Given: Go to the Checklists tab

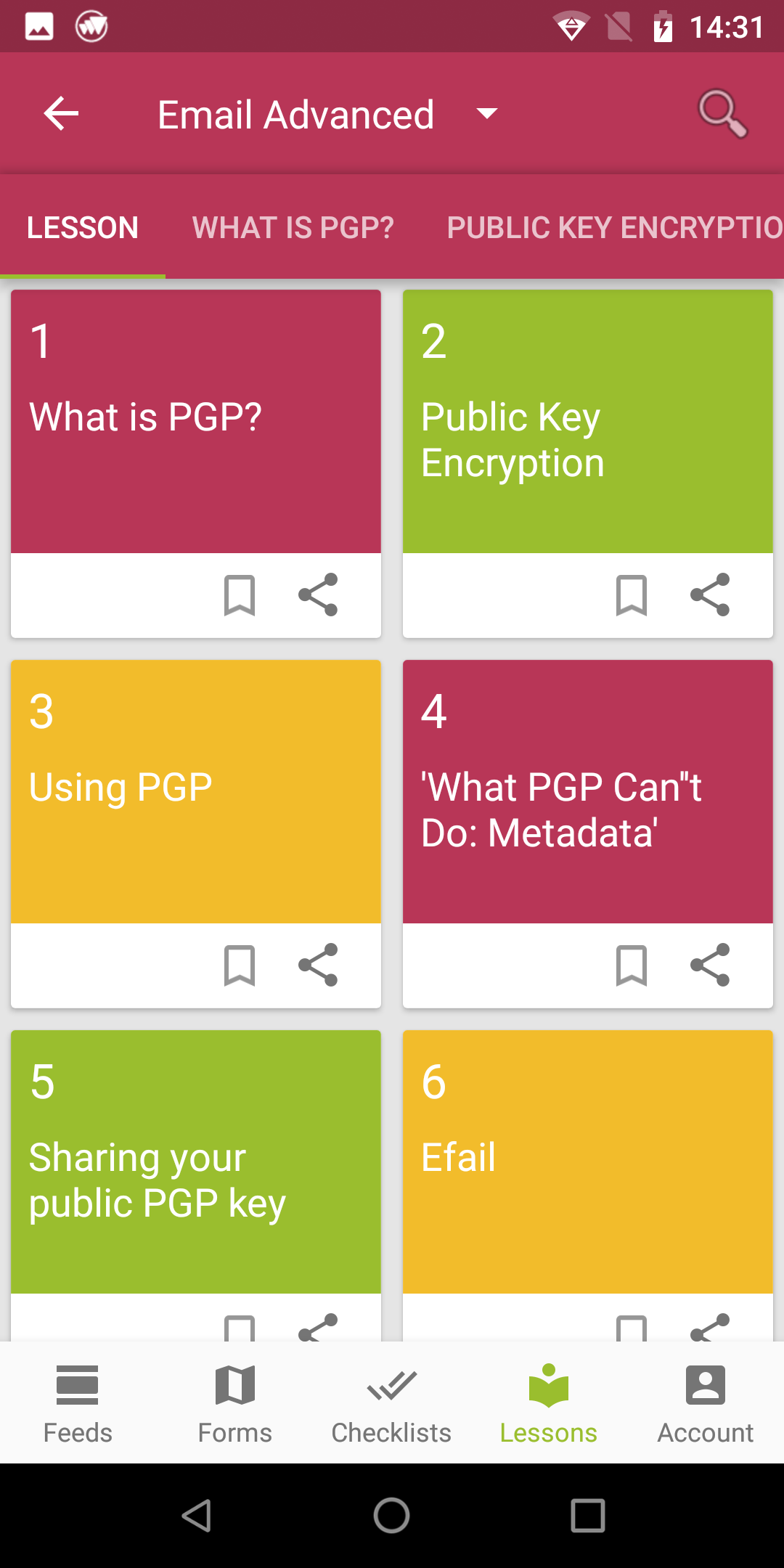Looking at the screenshot, I should pyautogui.click(x=391, y=1403).
